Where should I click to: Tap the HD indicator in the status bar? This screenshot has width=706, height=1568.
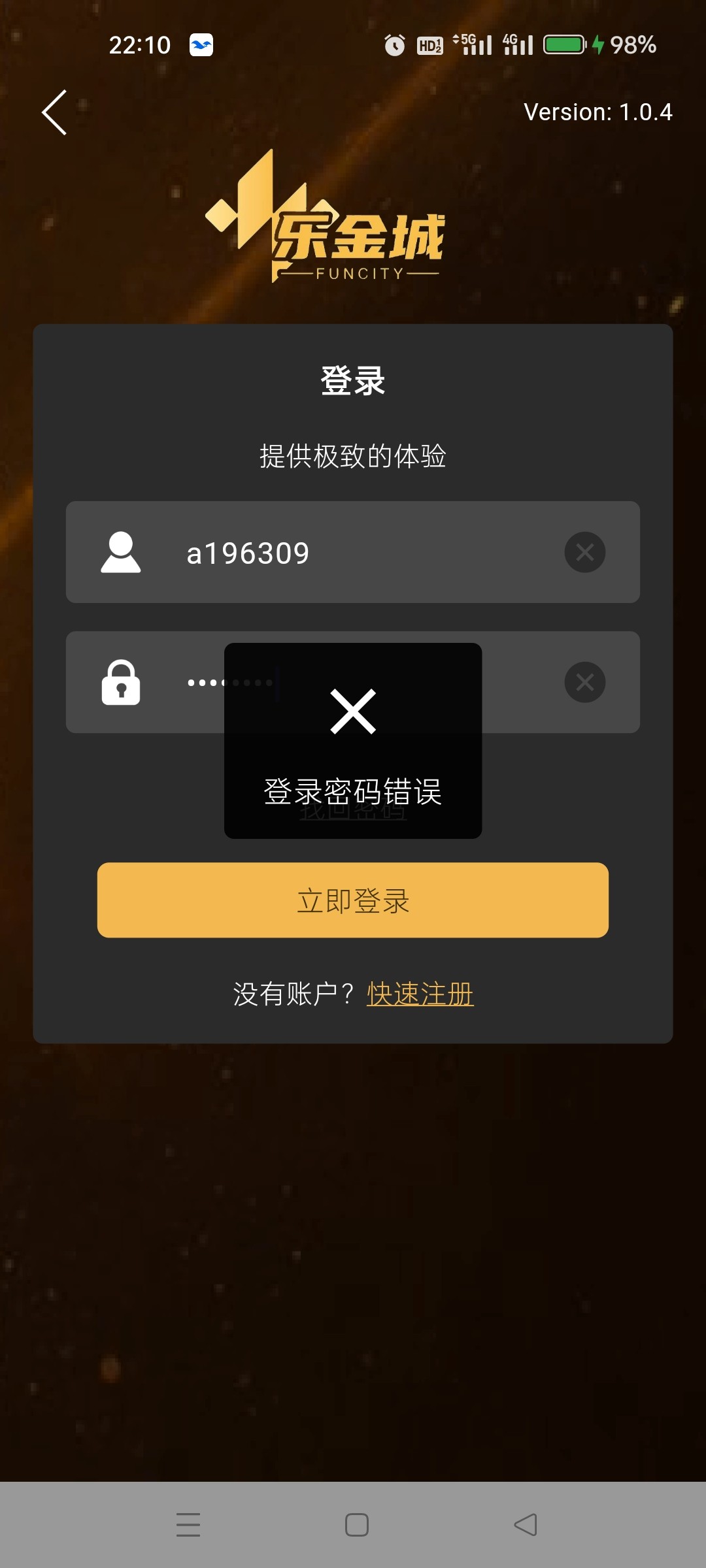pos(428,43)
